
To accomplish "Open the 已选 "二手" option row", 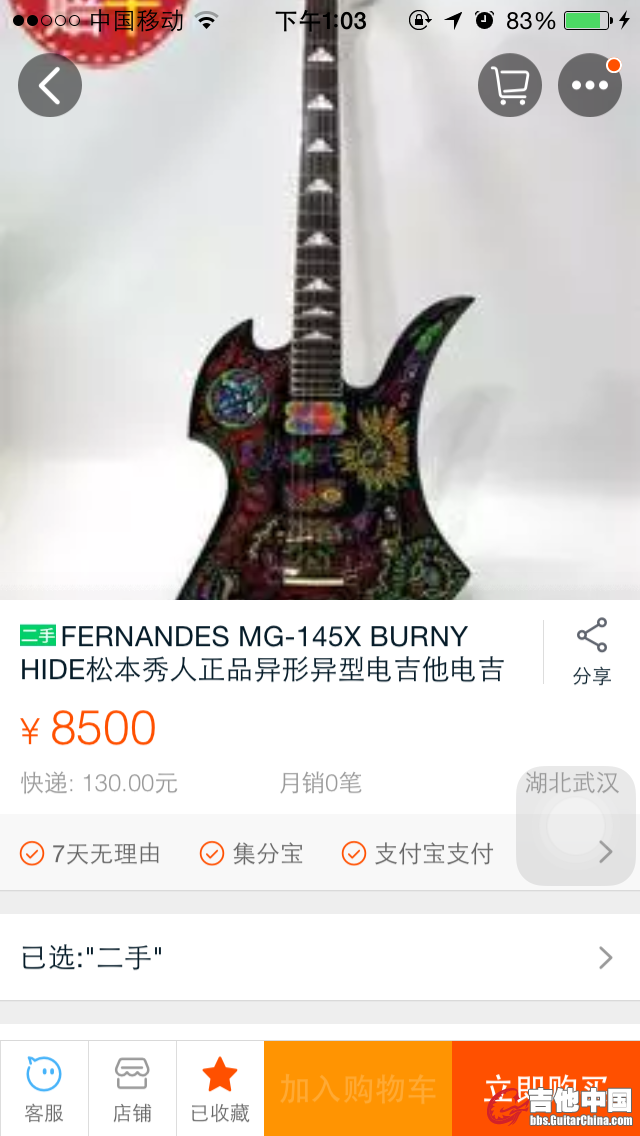I will (320, 958).
